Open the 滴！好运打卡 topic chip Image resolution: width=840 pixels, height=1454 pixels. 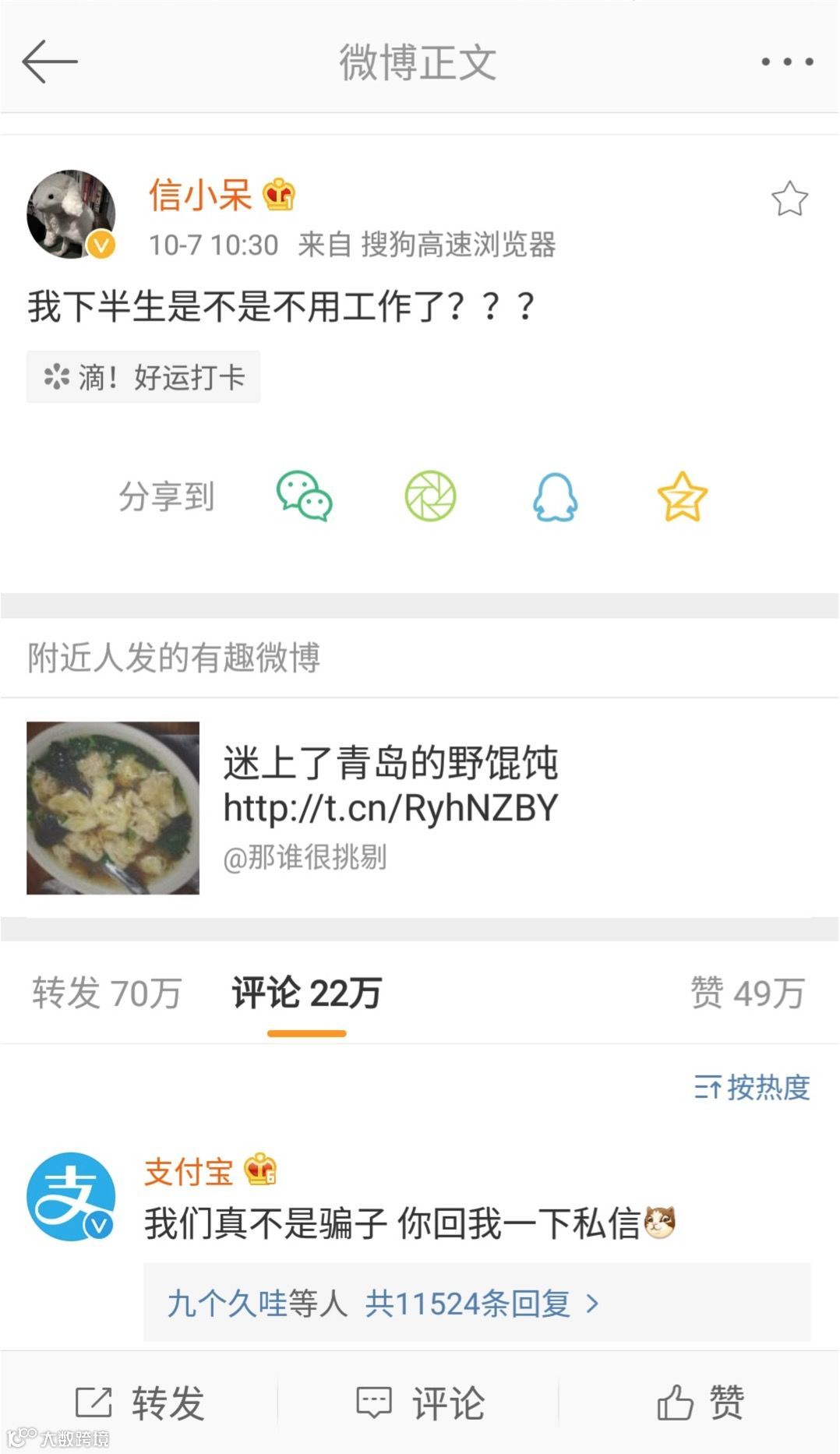click(x=143, y=377)
